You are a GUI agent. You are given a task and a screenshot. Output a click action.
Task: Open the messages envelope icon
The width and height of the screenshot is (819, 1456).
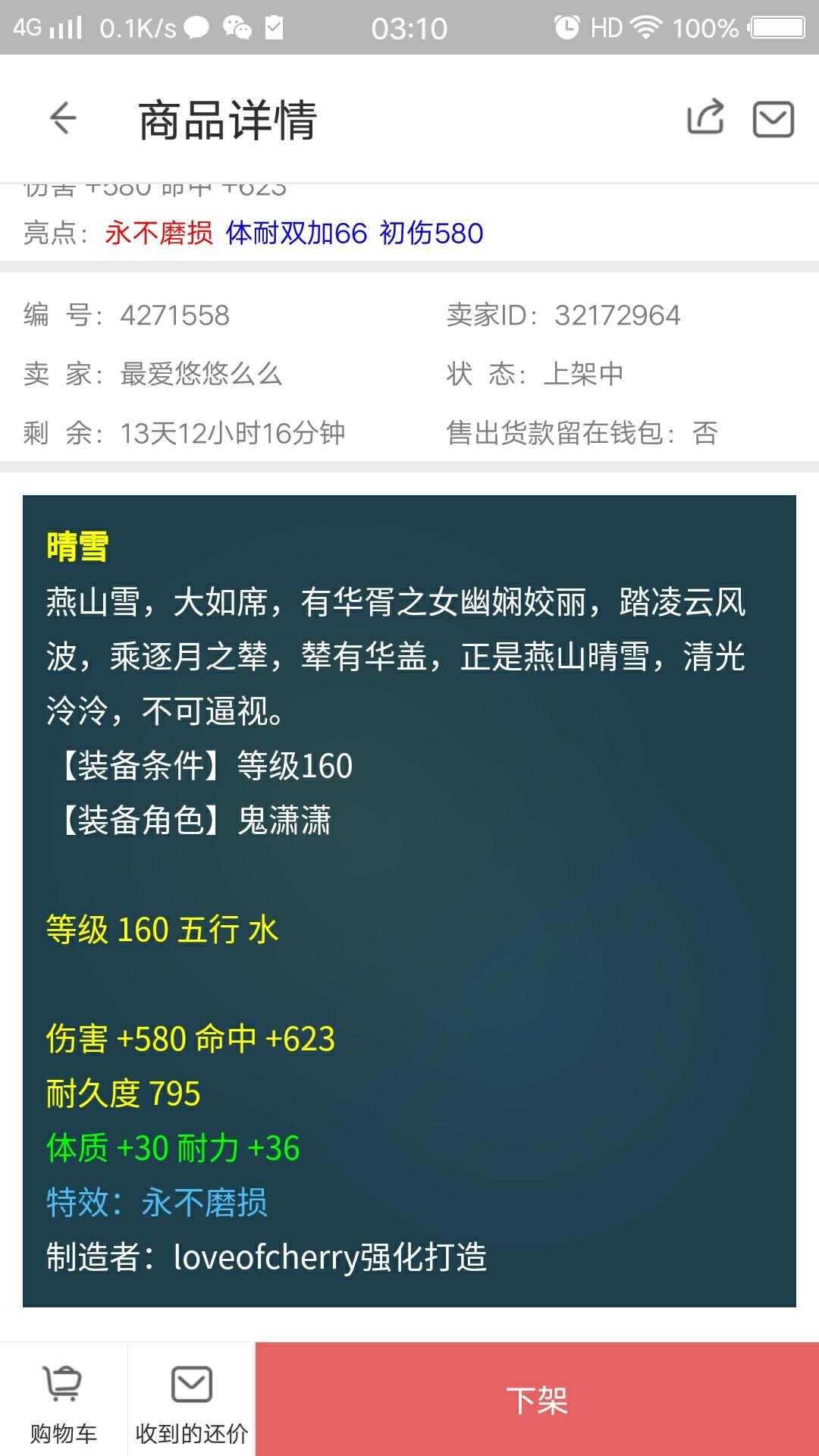click(x=773, y=119)
